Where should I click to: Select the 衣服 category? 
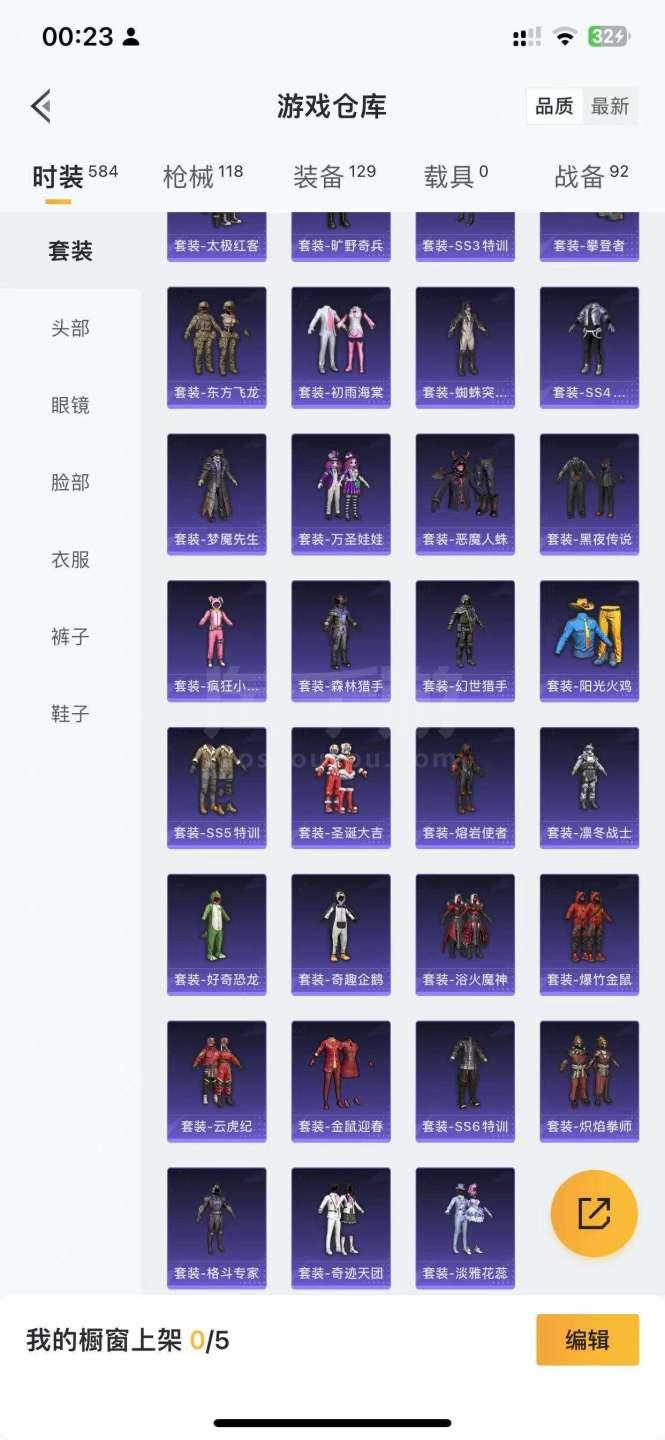[70, 559]
